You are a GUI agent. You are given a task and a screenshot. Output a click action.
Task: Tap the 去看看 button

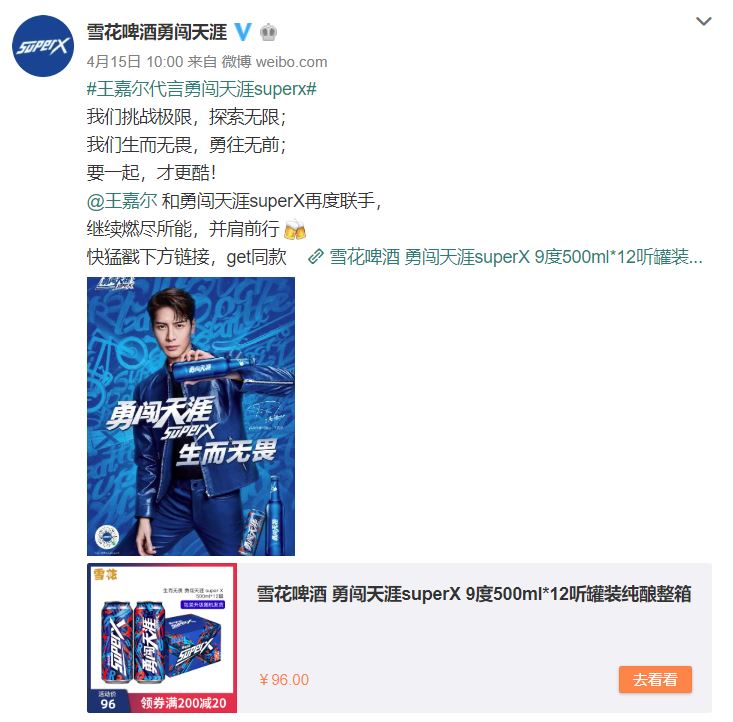coord(655,679)
